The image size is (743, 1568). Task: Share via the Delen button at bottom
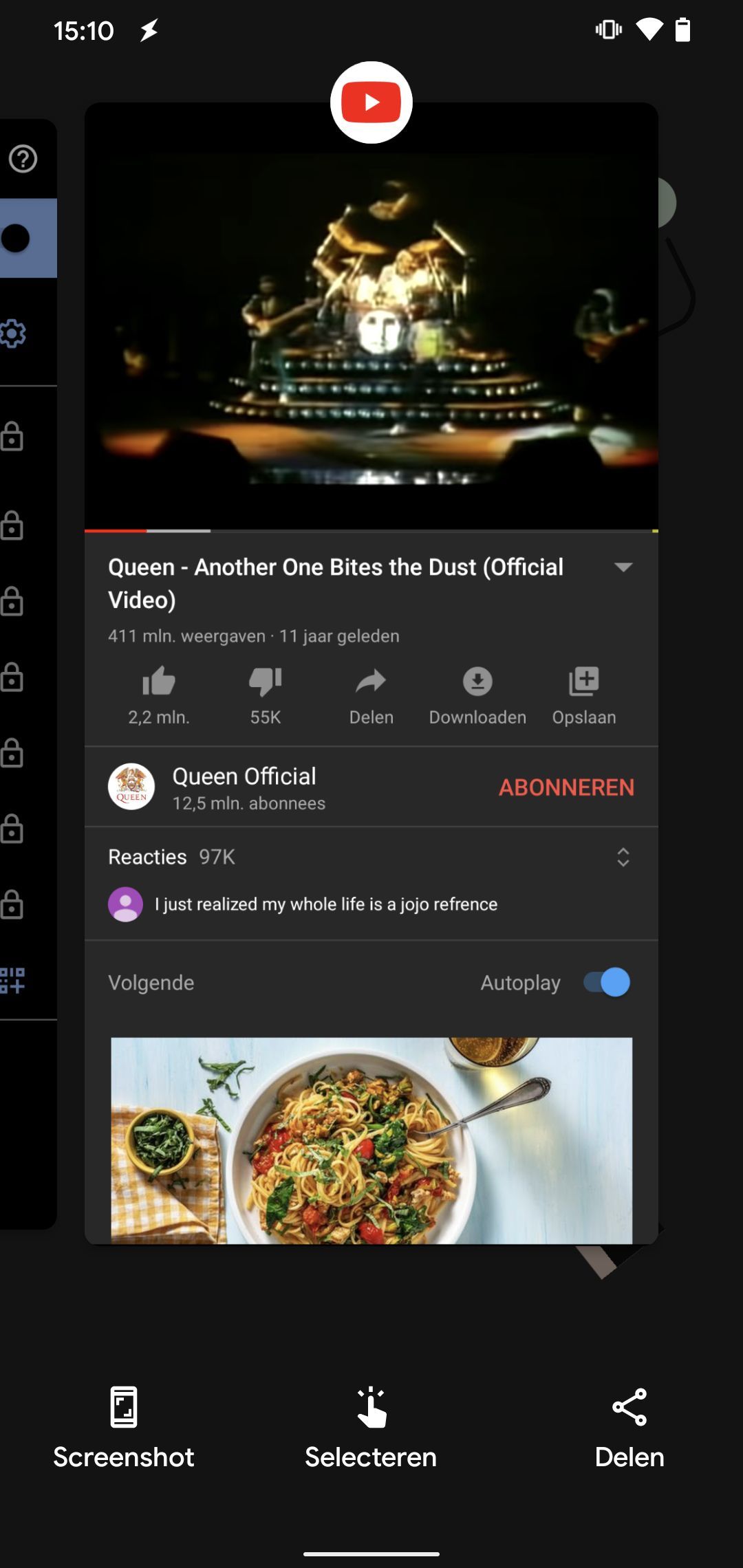tap(629, 1428)
